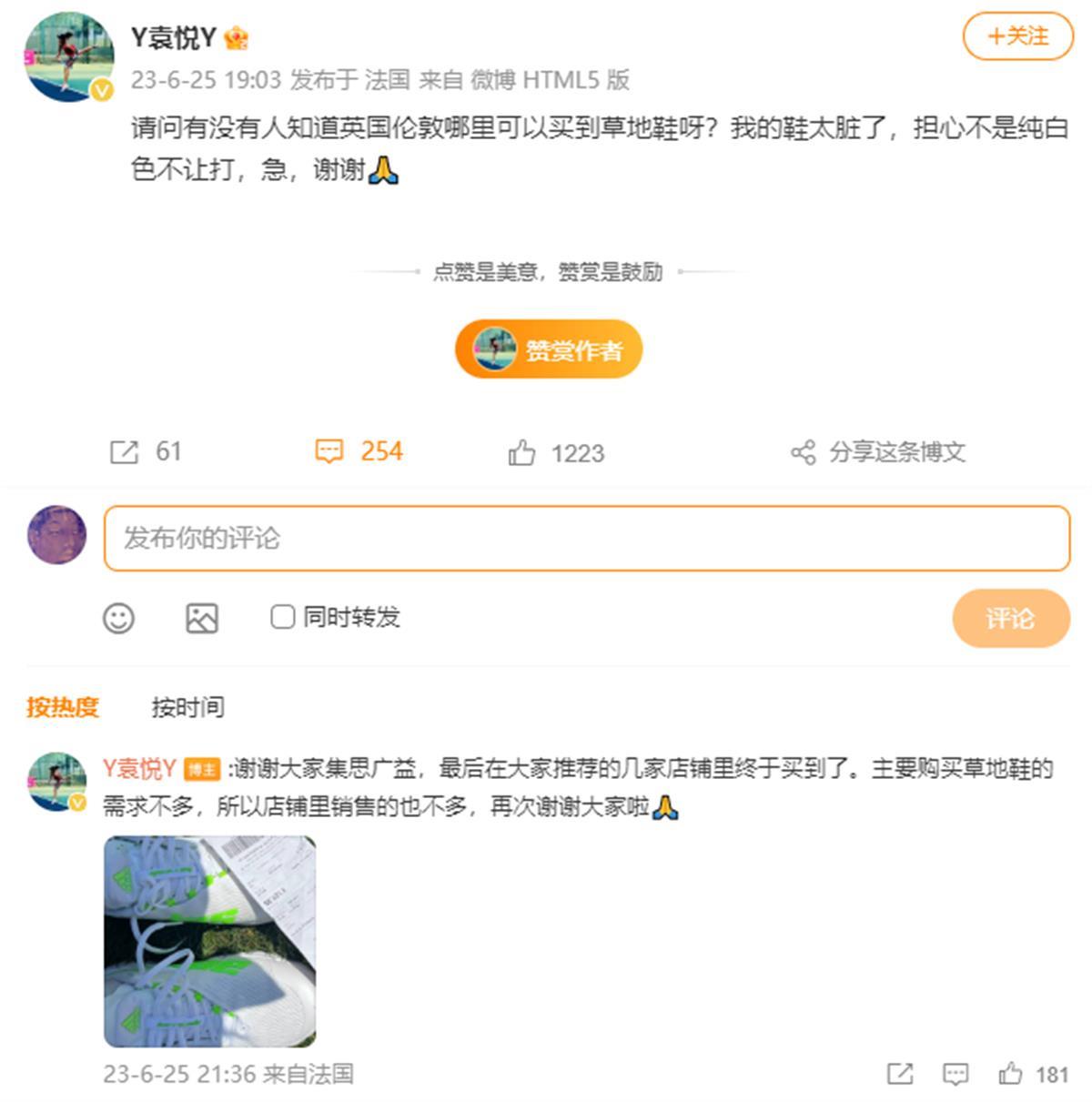Open comments via the speech bubble icon showing 254
This screenshot has height=1102, width=1092.
(332, 450)
